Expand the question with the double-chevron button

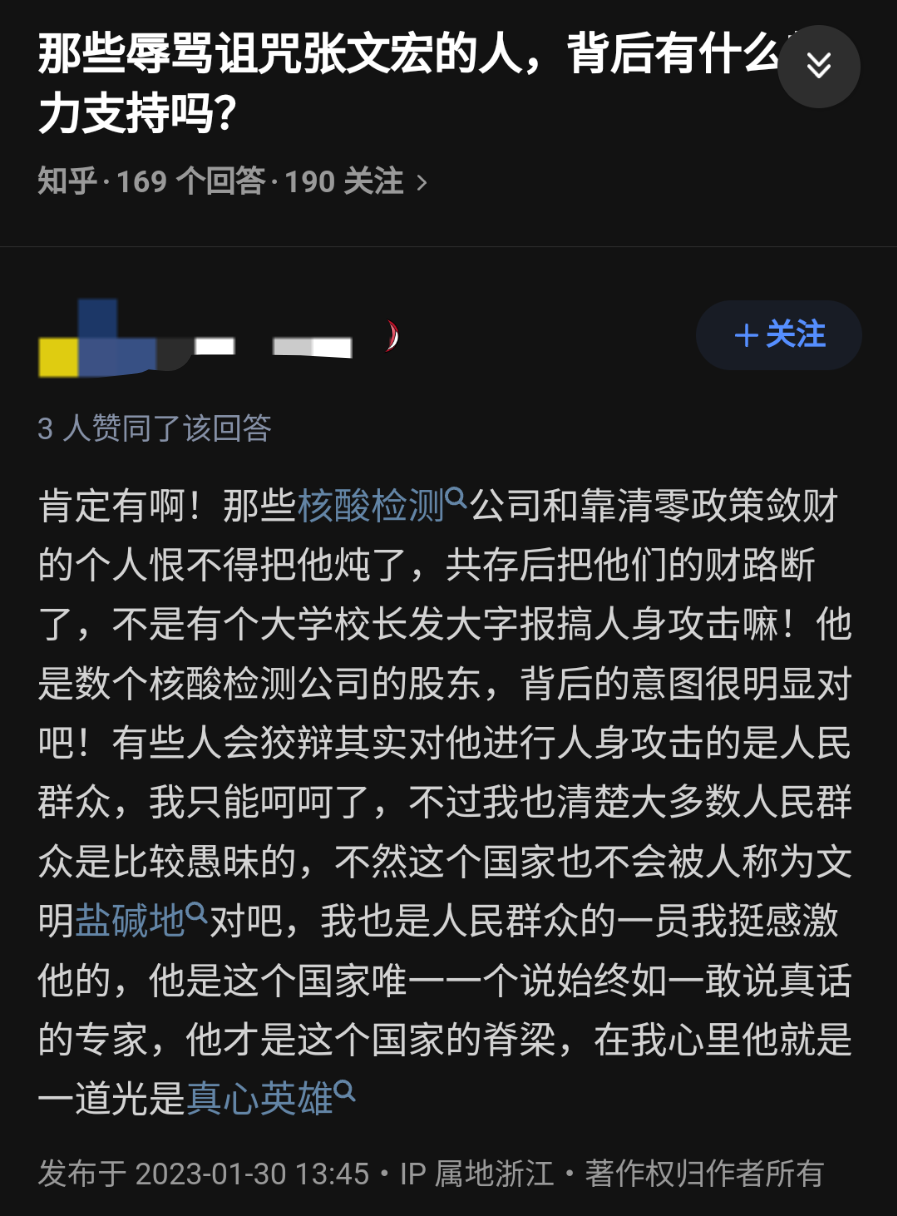(818, 66)
